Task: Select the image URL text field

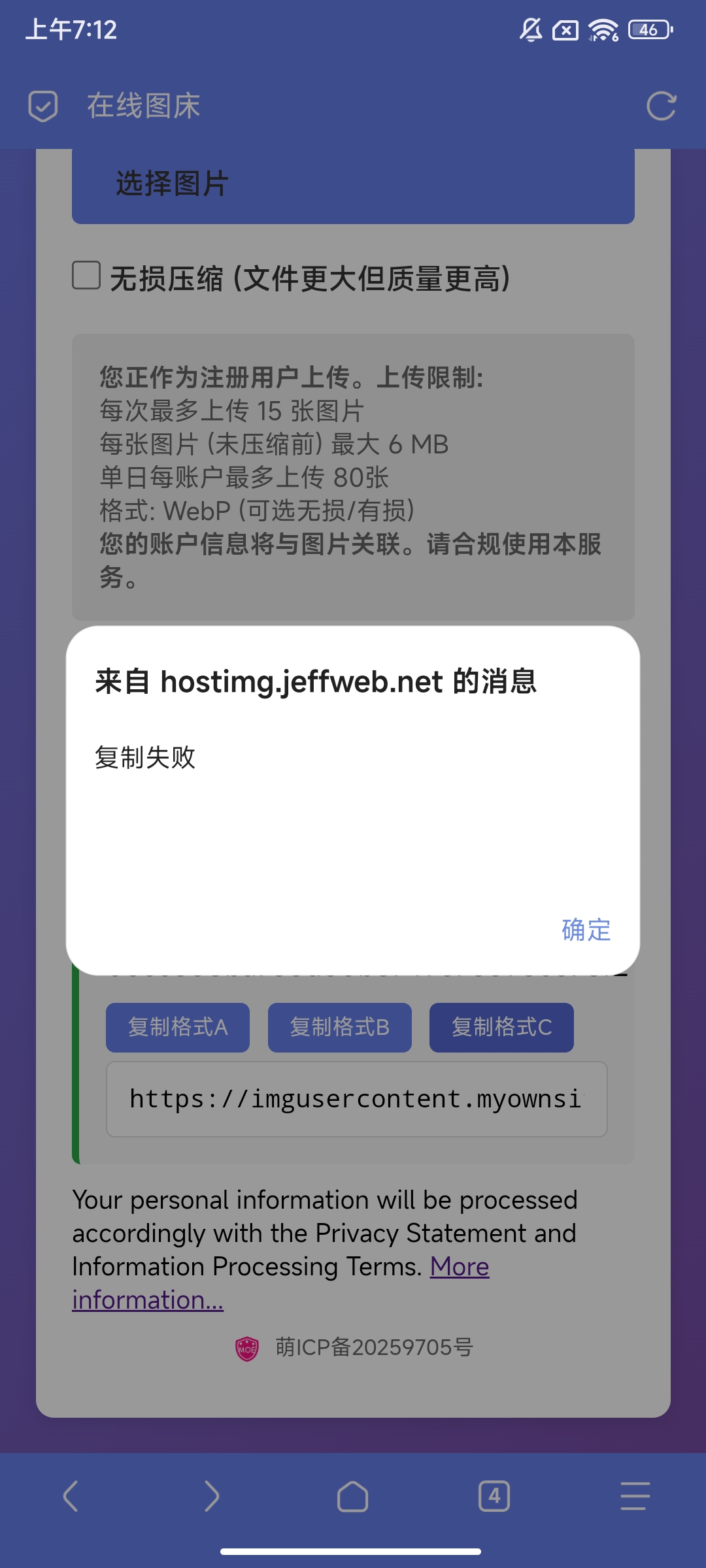Action: click(x=356, y=1099)
